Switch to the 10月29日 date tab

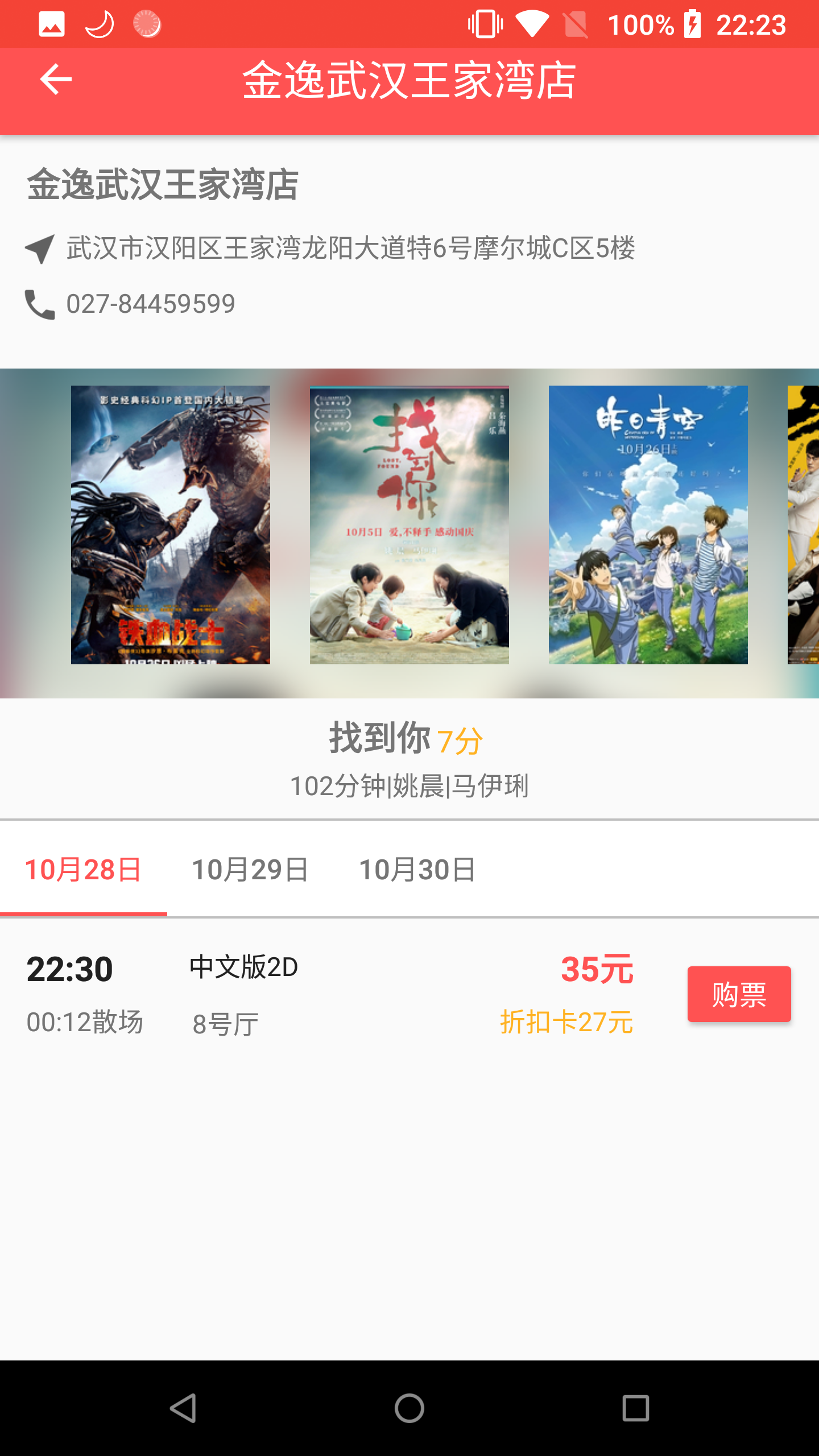coord(250,870)
